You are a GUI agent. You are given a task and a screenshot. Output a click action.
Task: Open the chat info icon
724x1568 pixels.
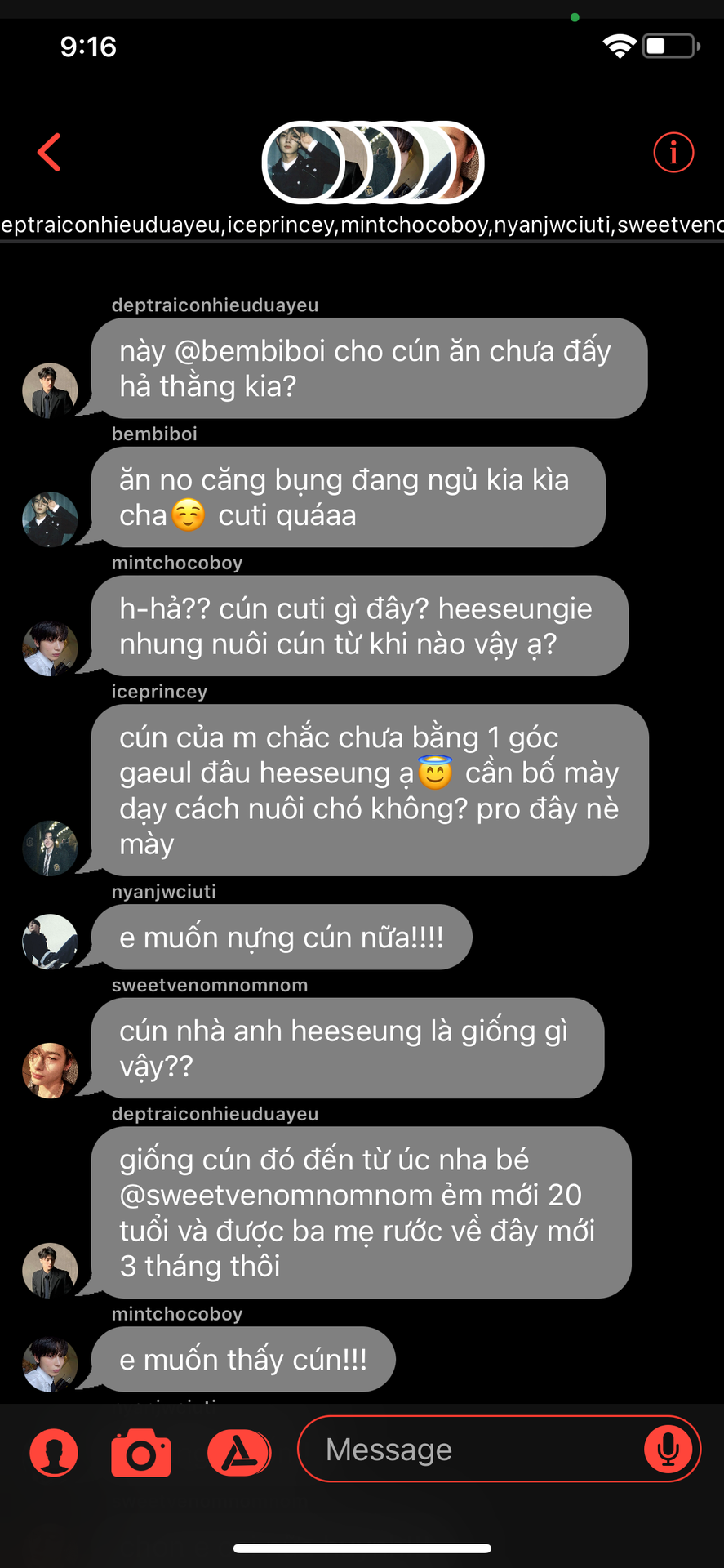coord(673,153)
